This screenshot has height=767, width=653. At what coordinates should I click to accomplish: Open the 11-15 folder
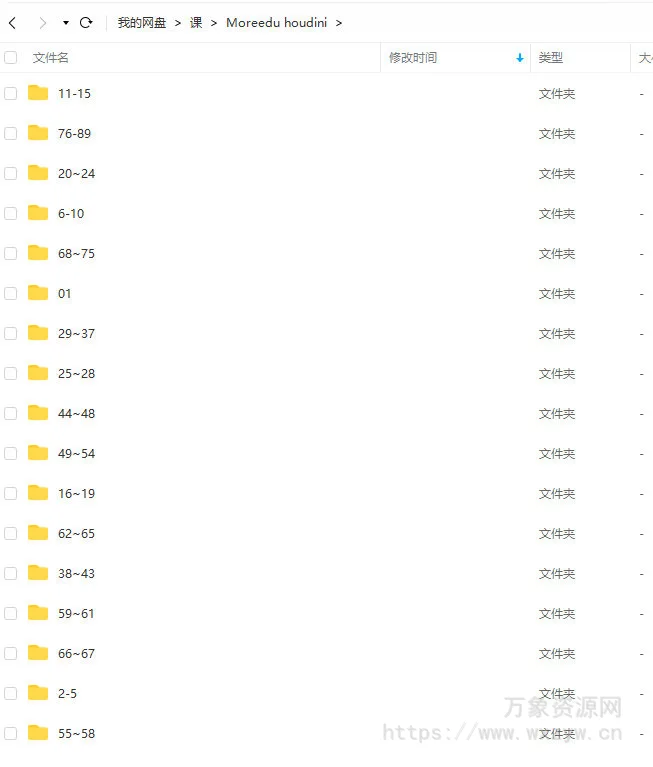click(x=74, y=93)
